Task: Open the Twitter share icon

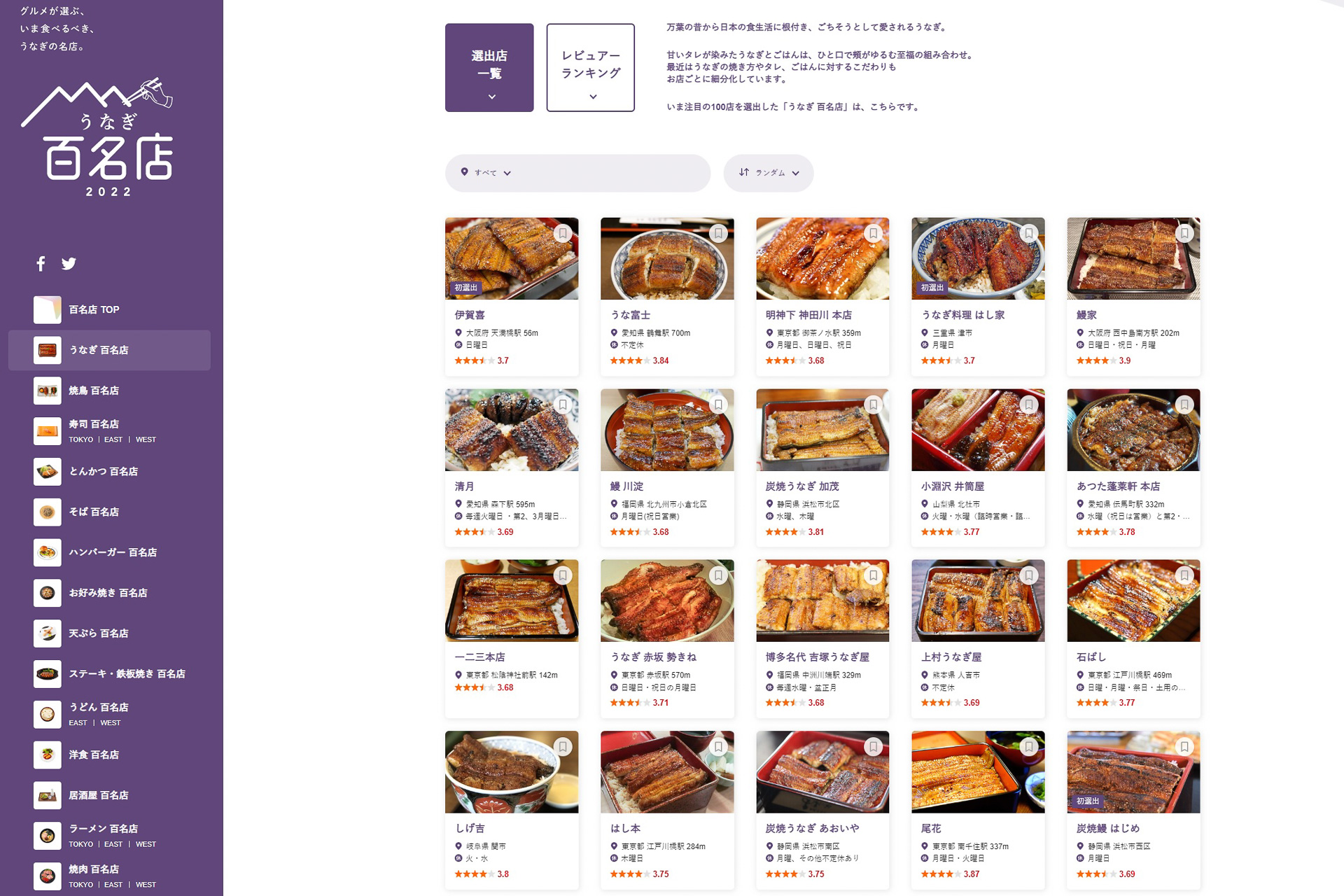Action: [x=69, y=264]
